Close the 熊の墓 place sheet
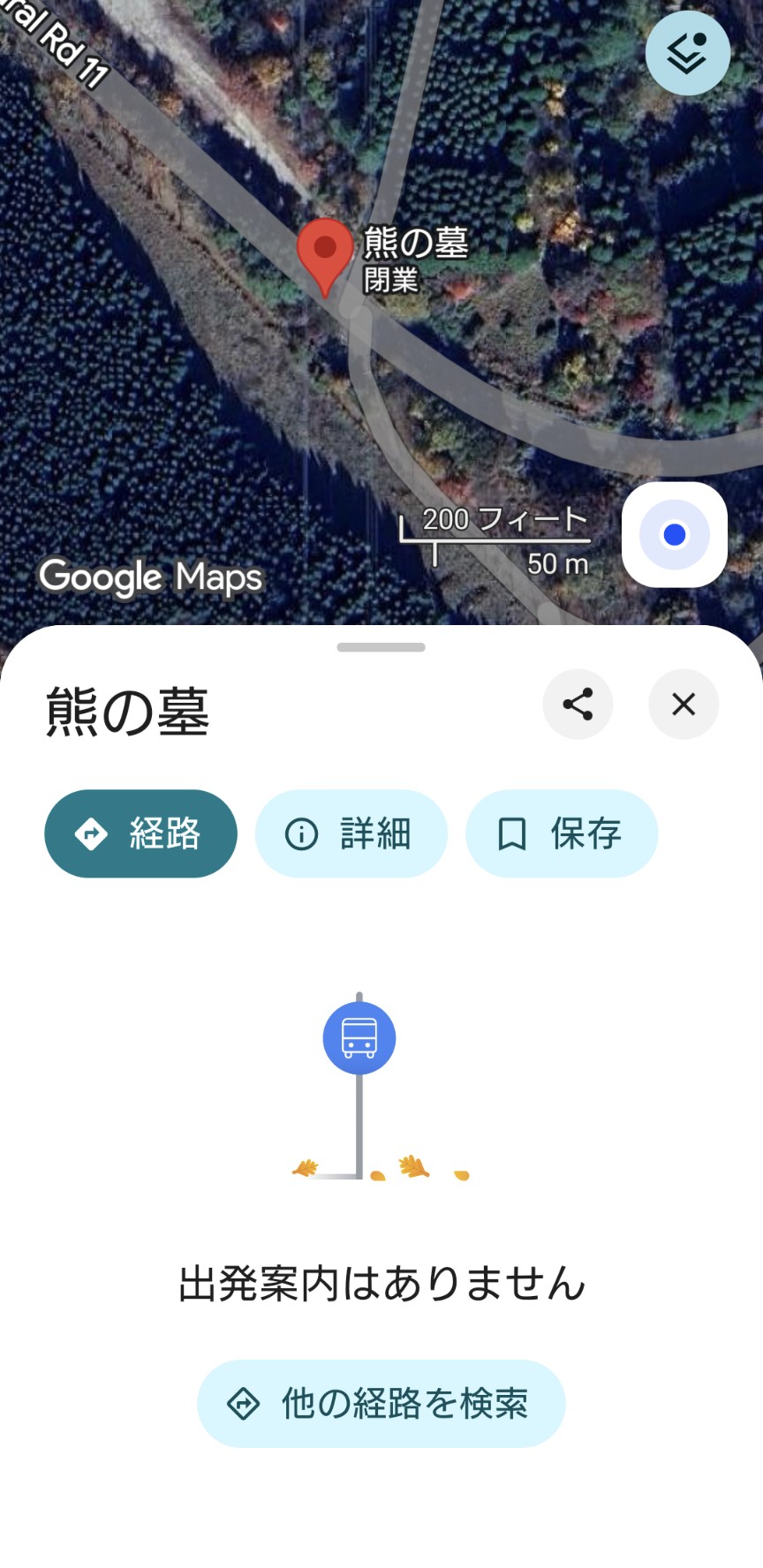Image resolution: width=763 pixels, height=1568 pixels. tap(684, 705)
